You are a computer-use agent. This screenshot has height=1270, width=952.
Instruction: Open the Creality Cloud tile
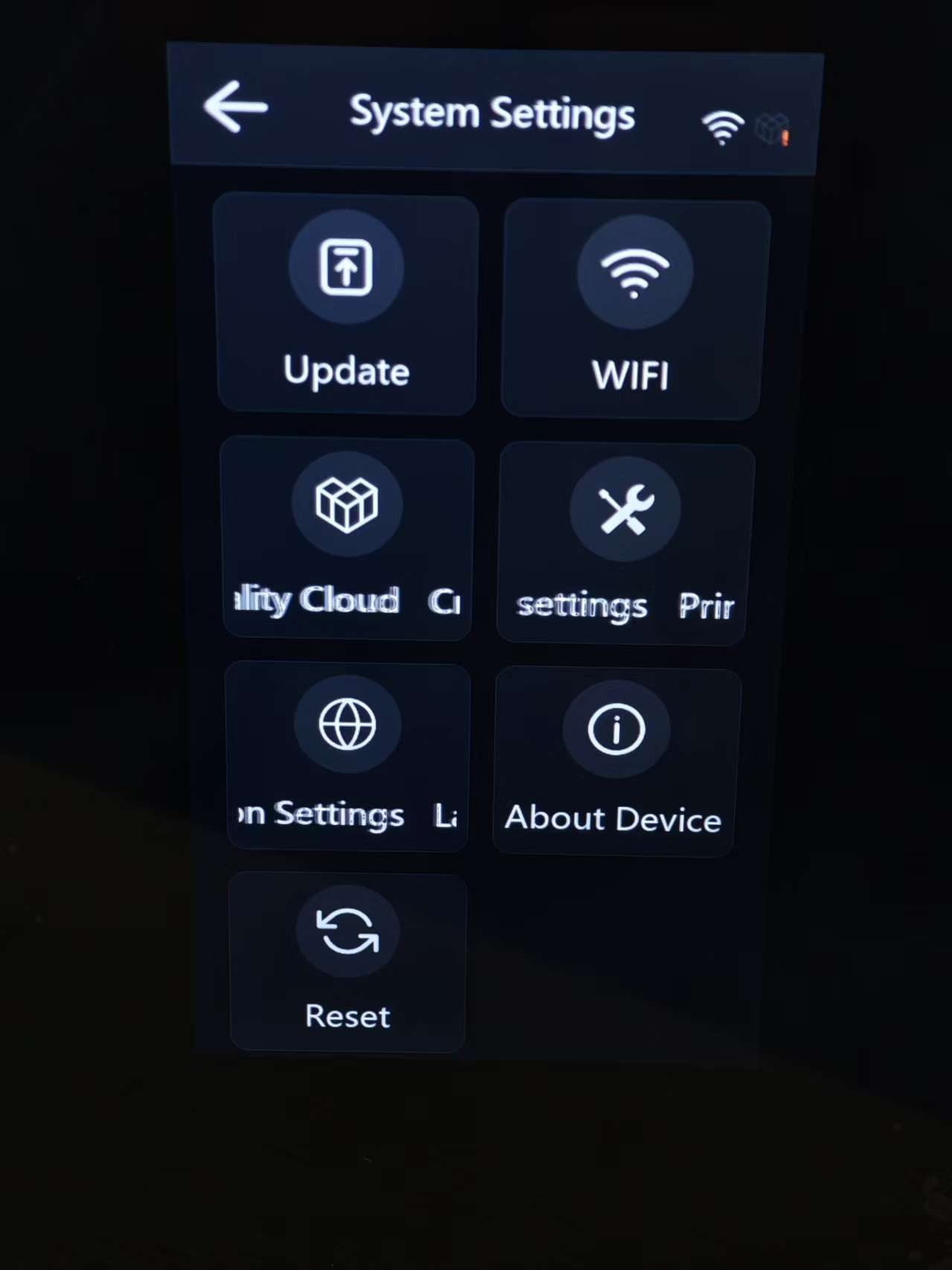coord(347,538)
